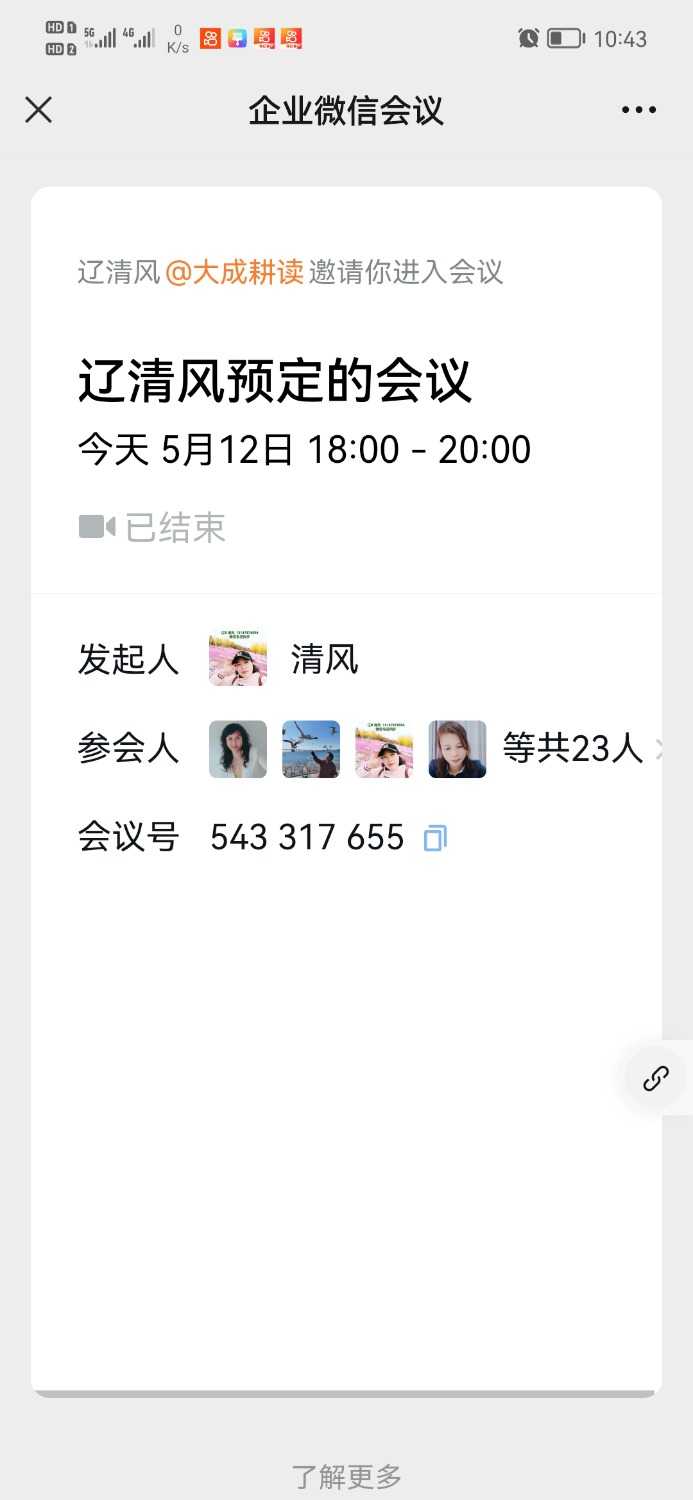Expand the 参会人 list of 23 people

click(578, 749)
